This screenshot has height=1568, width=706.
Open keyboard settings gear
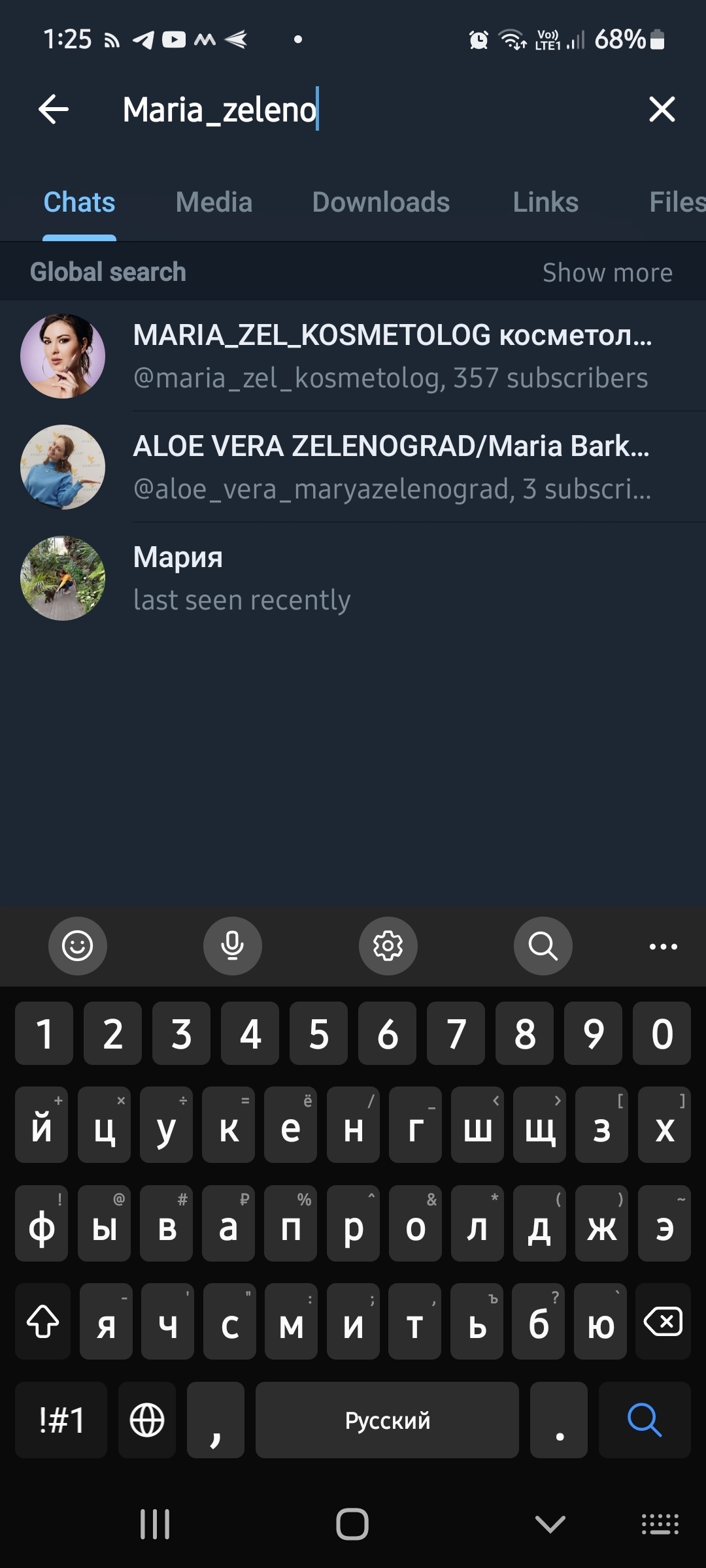[x=388, y=946]
